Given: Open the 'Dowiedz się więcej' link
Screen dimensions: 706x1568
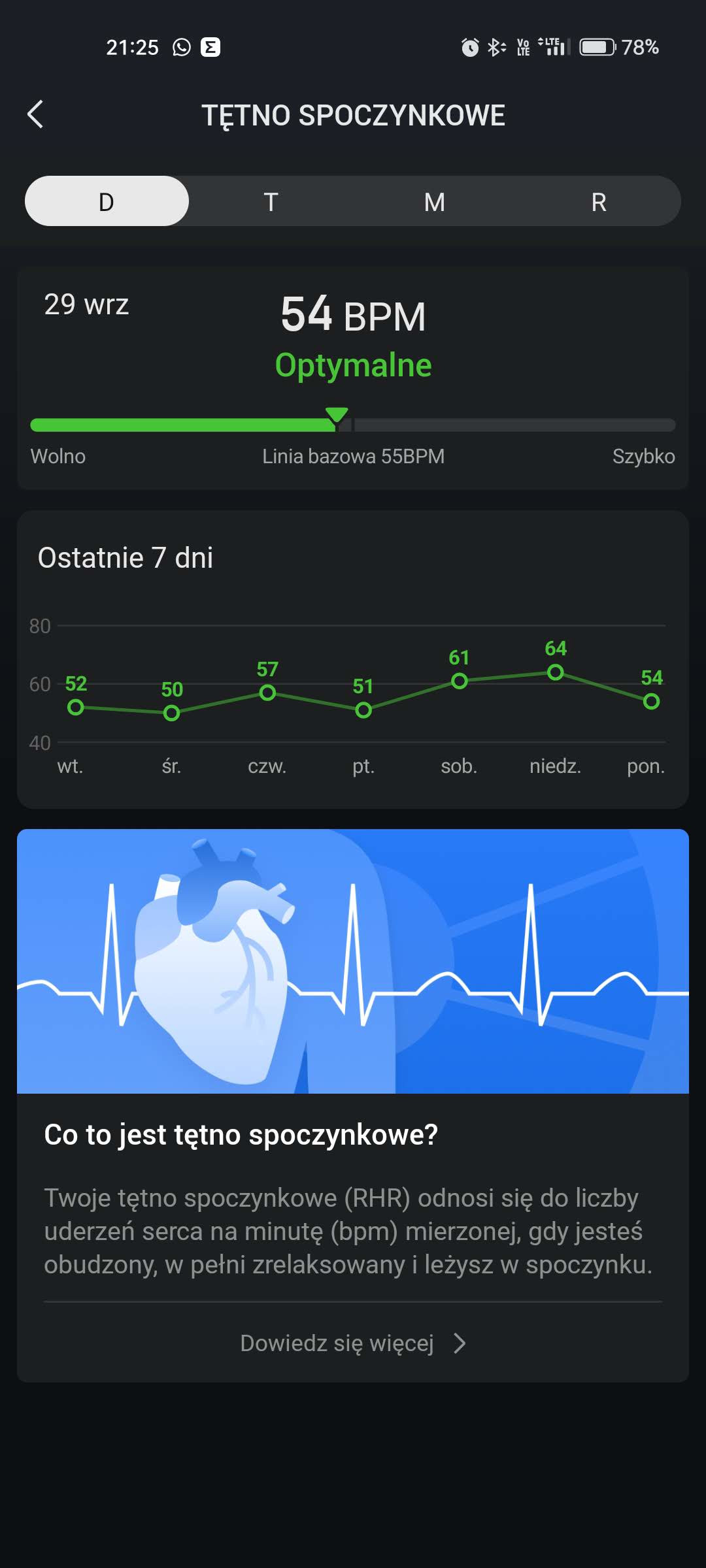Looking at the screenshot, I should (x=353, y=1343).
